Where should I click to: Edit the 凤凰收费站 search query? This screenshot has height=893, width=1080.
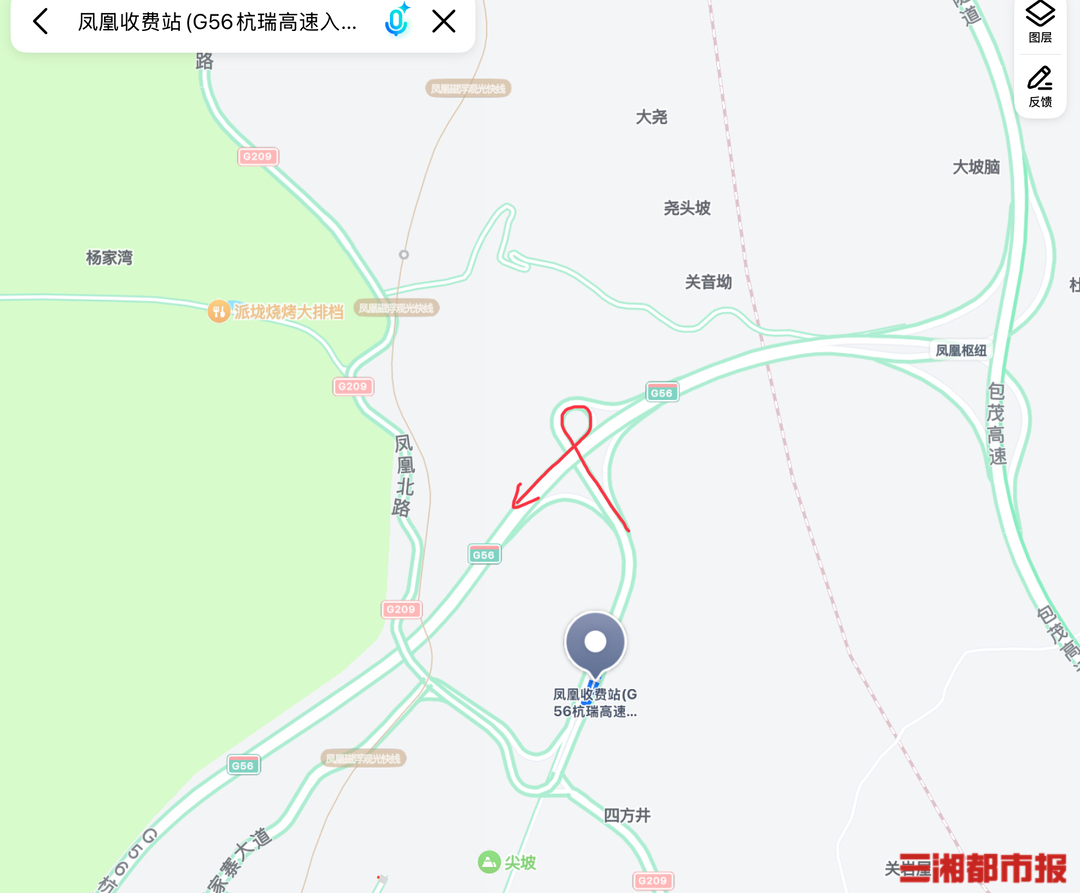coord(217,22)
